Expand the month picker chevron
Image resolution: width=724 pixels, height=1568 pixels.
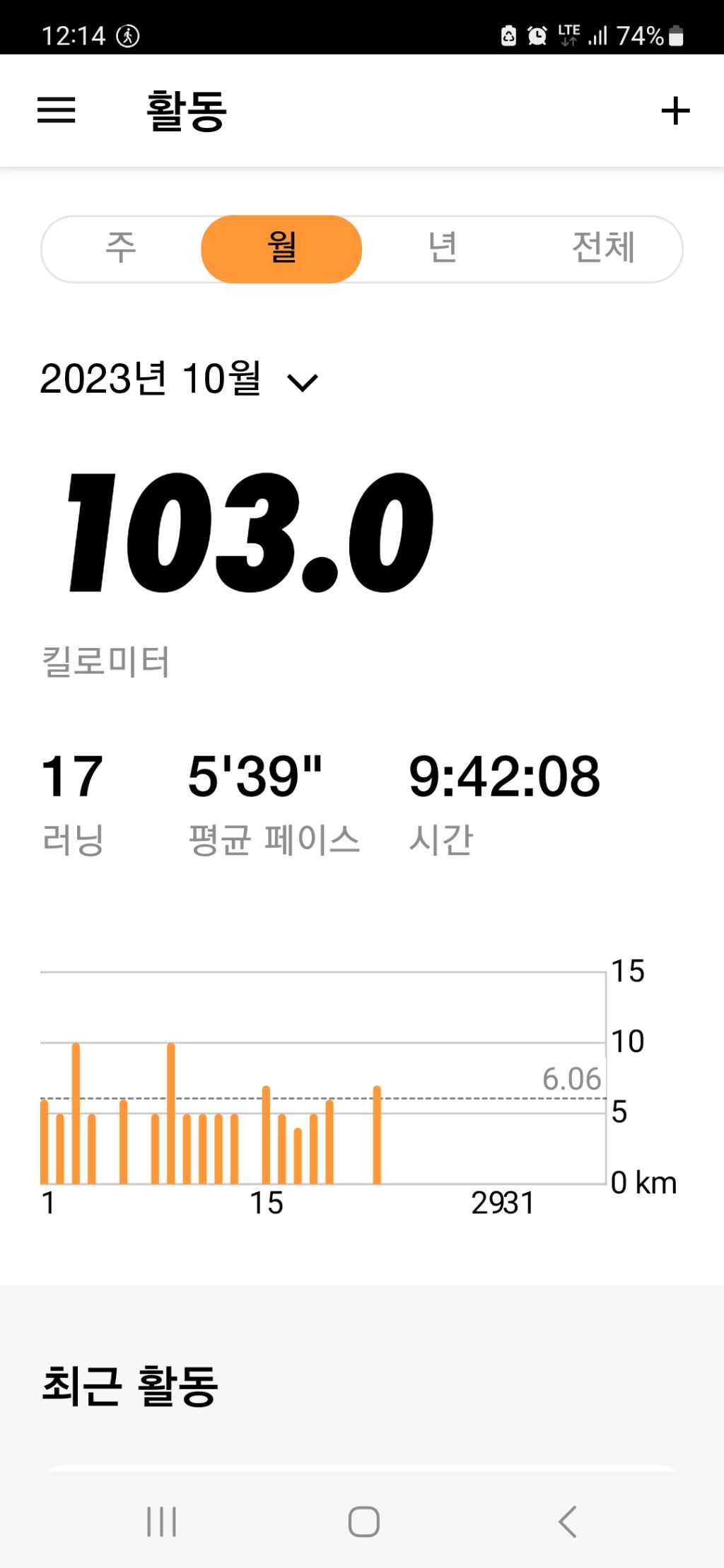(304, 382)
